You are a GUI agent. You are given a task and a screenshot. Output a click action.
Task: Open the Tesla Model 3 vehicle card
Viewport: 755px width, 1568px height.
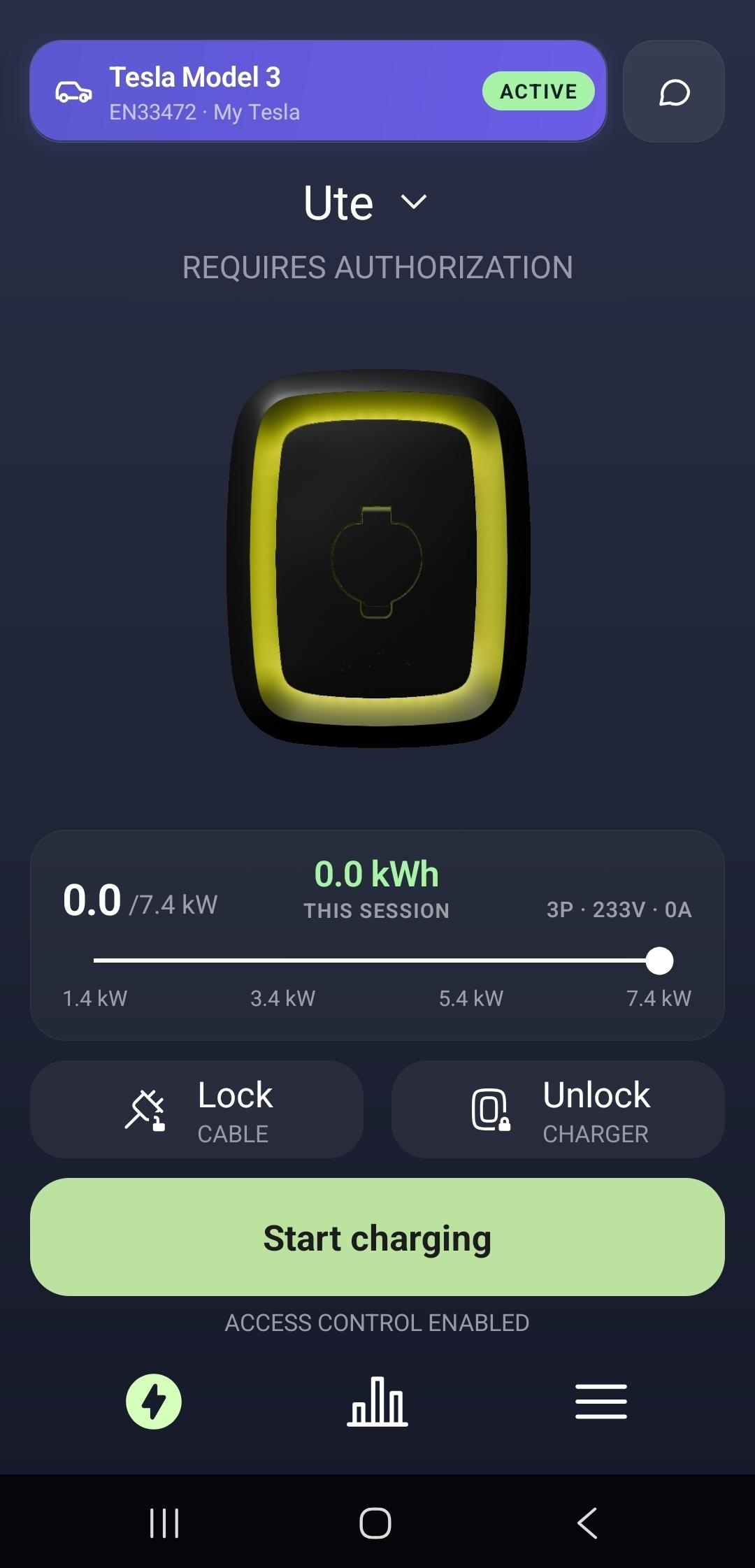point(318,92)
